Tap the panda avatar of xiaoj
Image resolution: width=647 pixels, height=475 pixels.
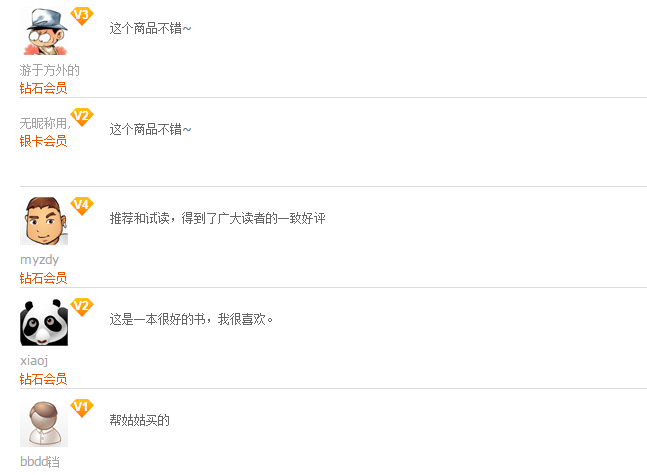(x=44, y=322)
